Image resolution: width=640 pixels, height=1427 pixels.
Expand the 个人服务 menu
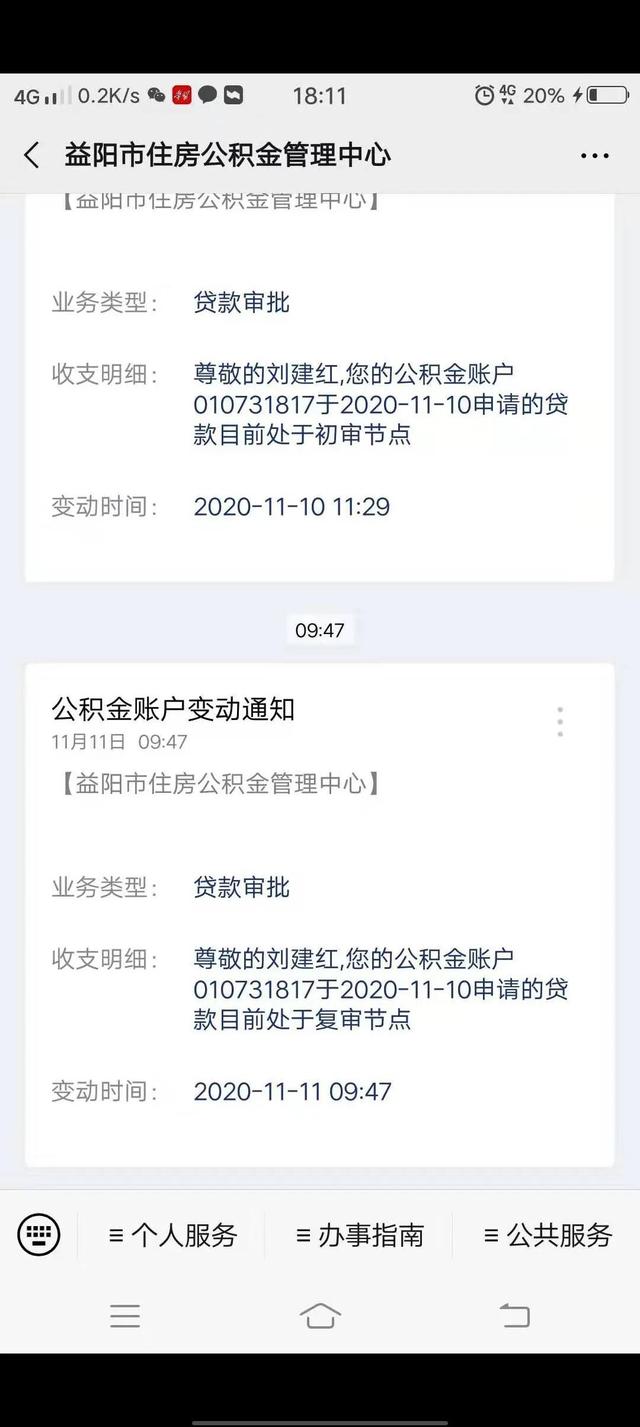[173, 1235]
